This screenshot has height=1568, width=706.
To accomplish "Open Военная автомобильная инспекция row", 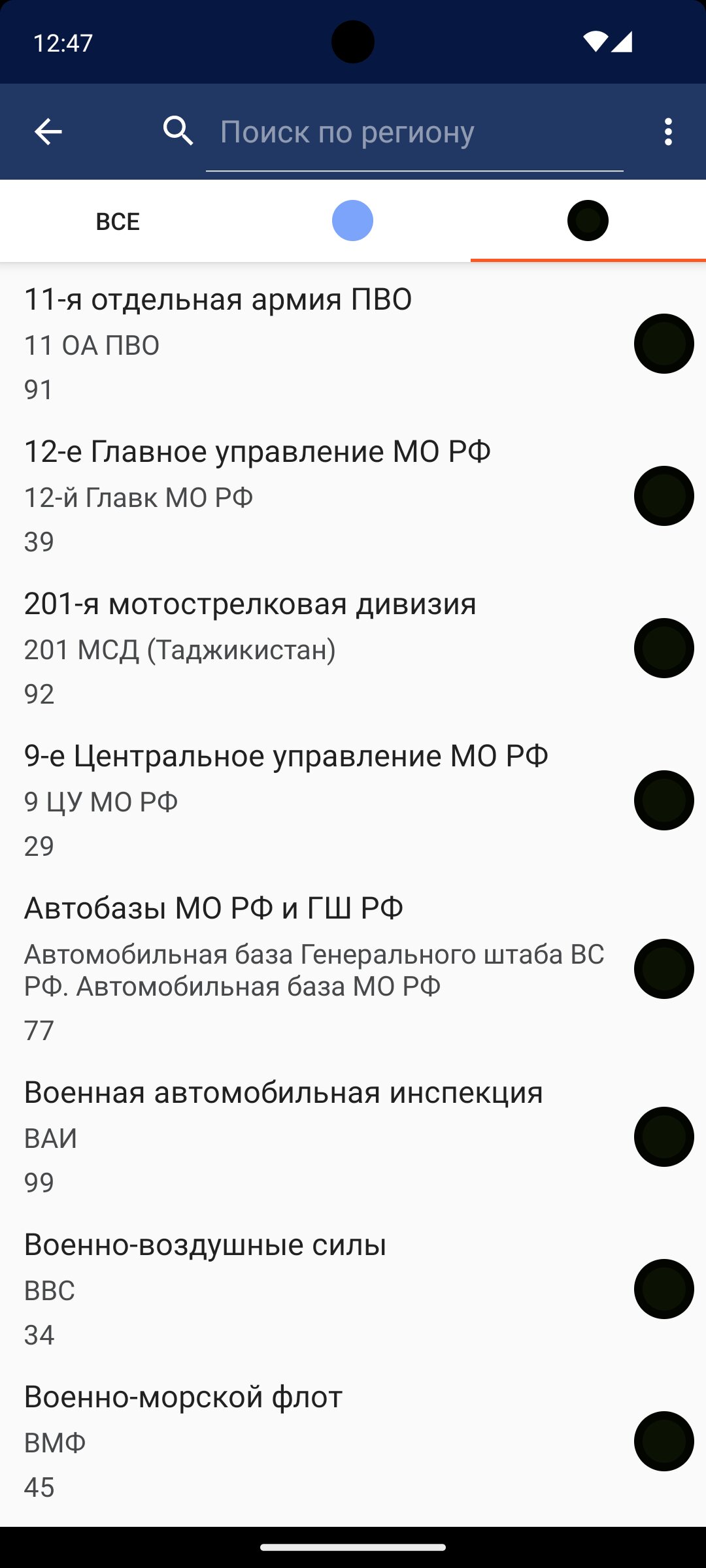I will [x=353, y=1137].
